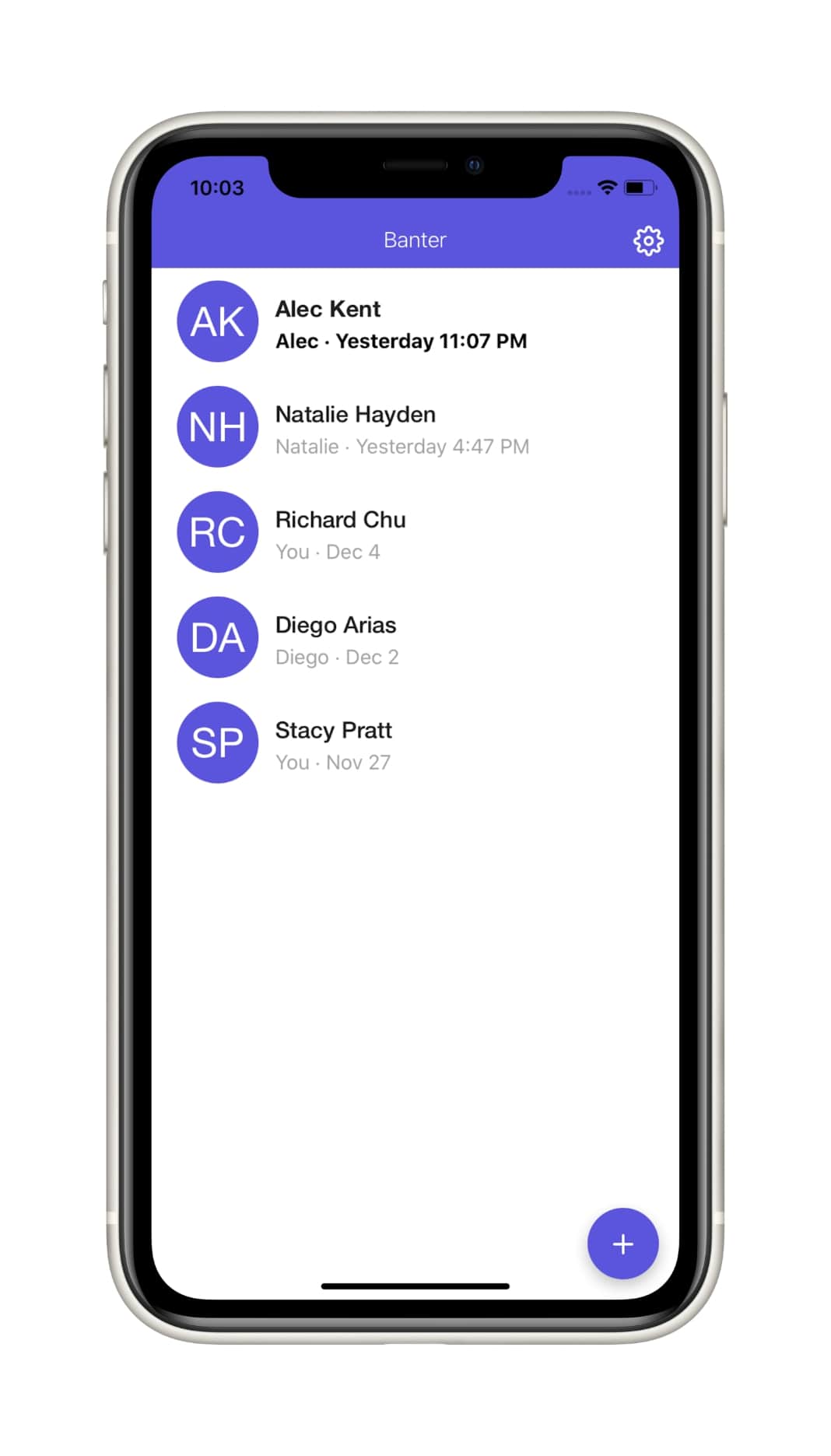Open the chat with Alec Kent
This screenshot has height=1456, width=831.
(x=401, y=323)
